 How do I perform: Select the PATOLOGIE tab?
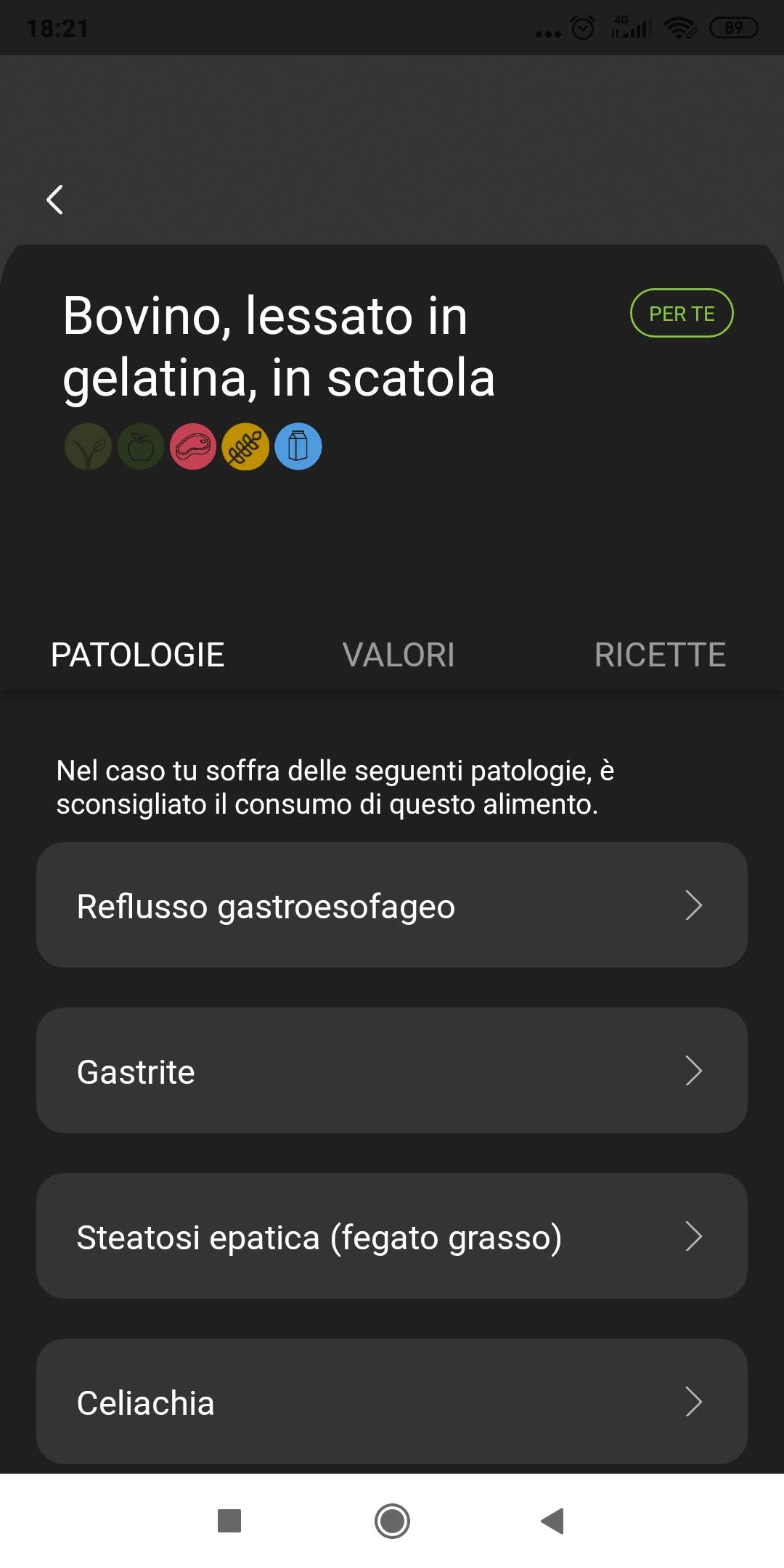coord(137,655)
